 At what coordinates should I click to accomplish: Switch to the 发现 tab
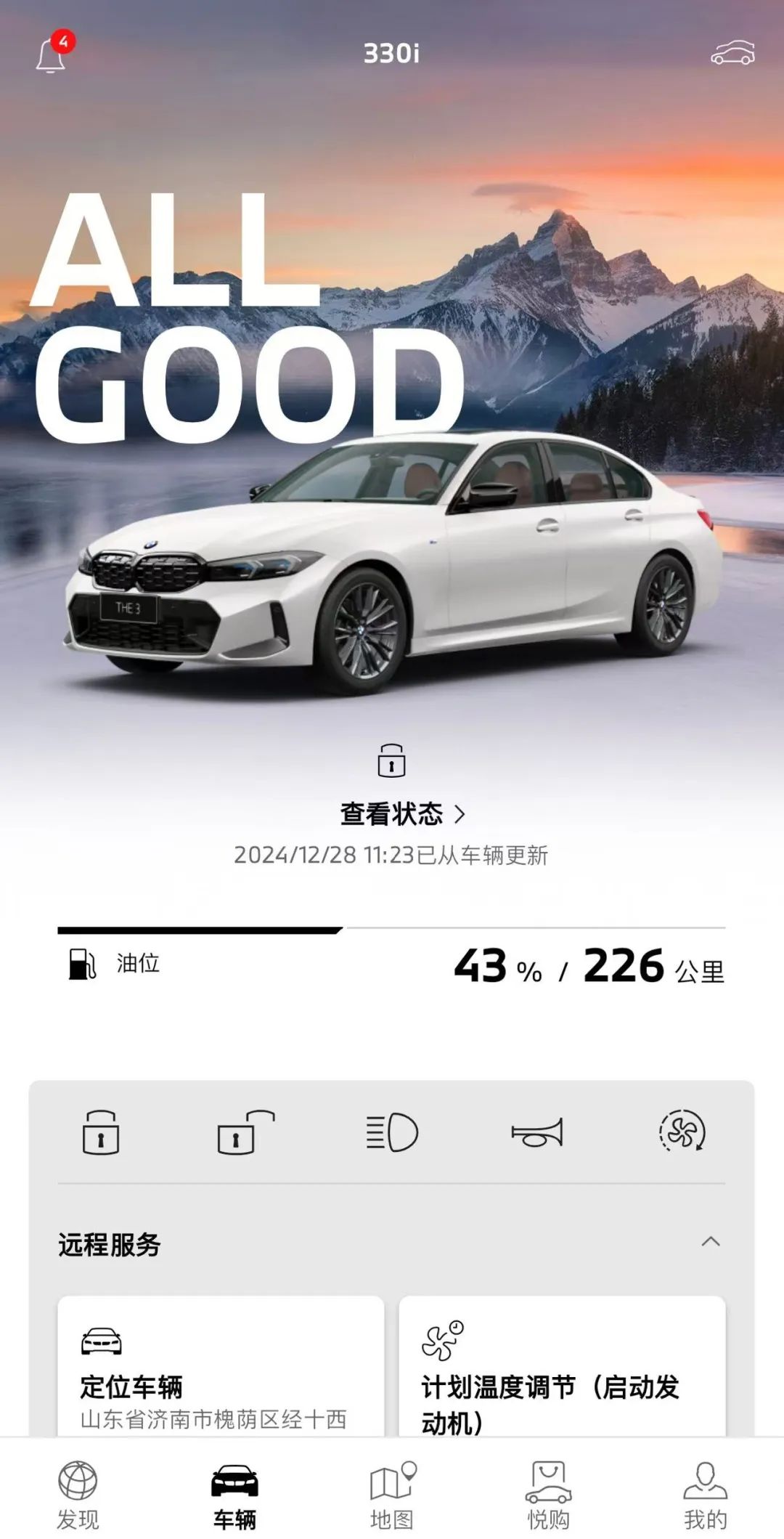click(x=78, y=1495)
